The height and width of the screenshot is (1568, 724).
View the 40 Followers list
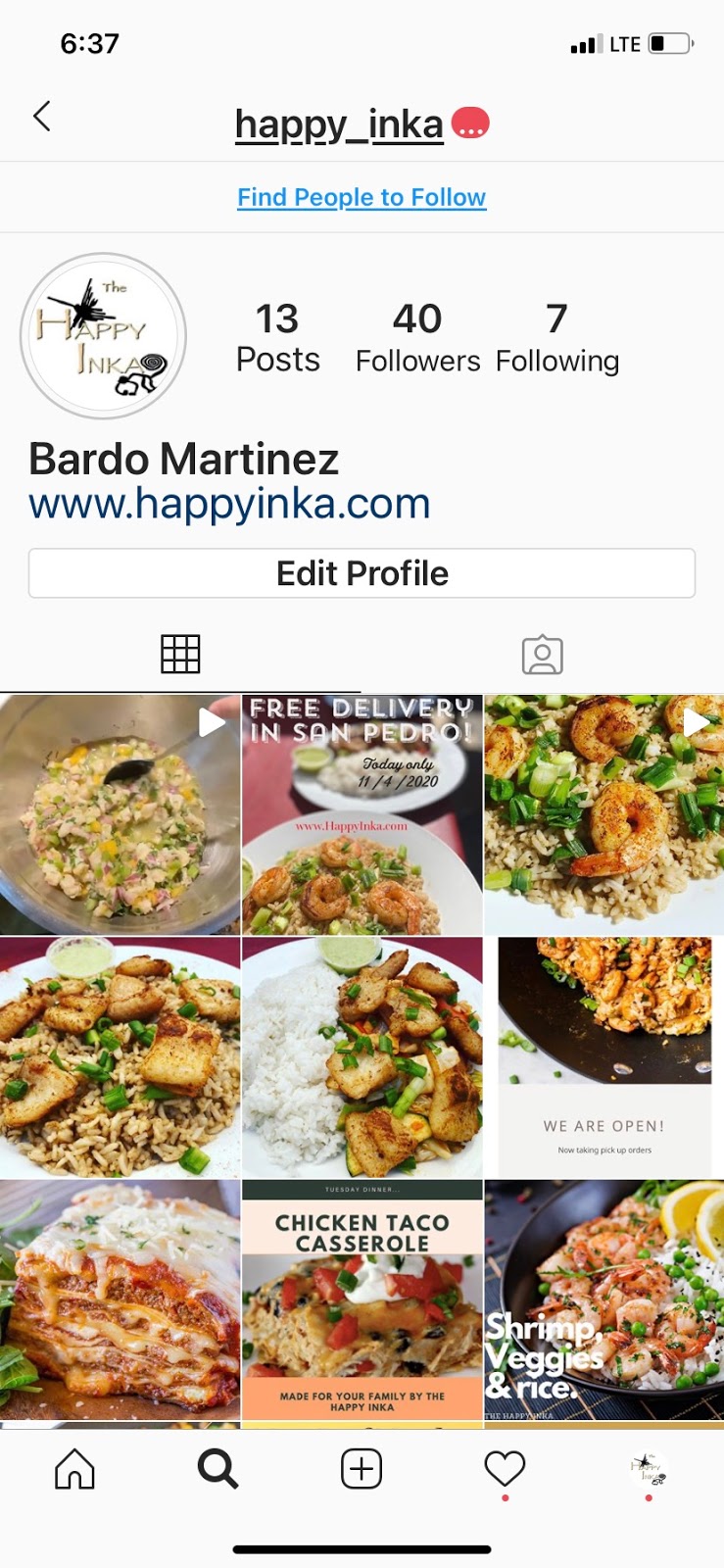pyautogui.click(x=417, y=338)
